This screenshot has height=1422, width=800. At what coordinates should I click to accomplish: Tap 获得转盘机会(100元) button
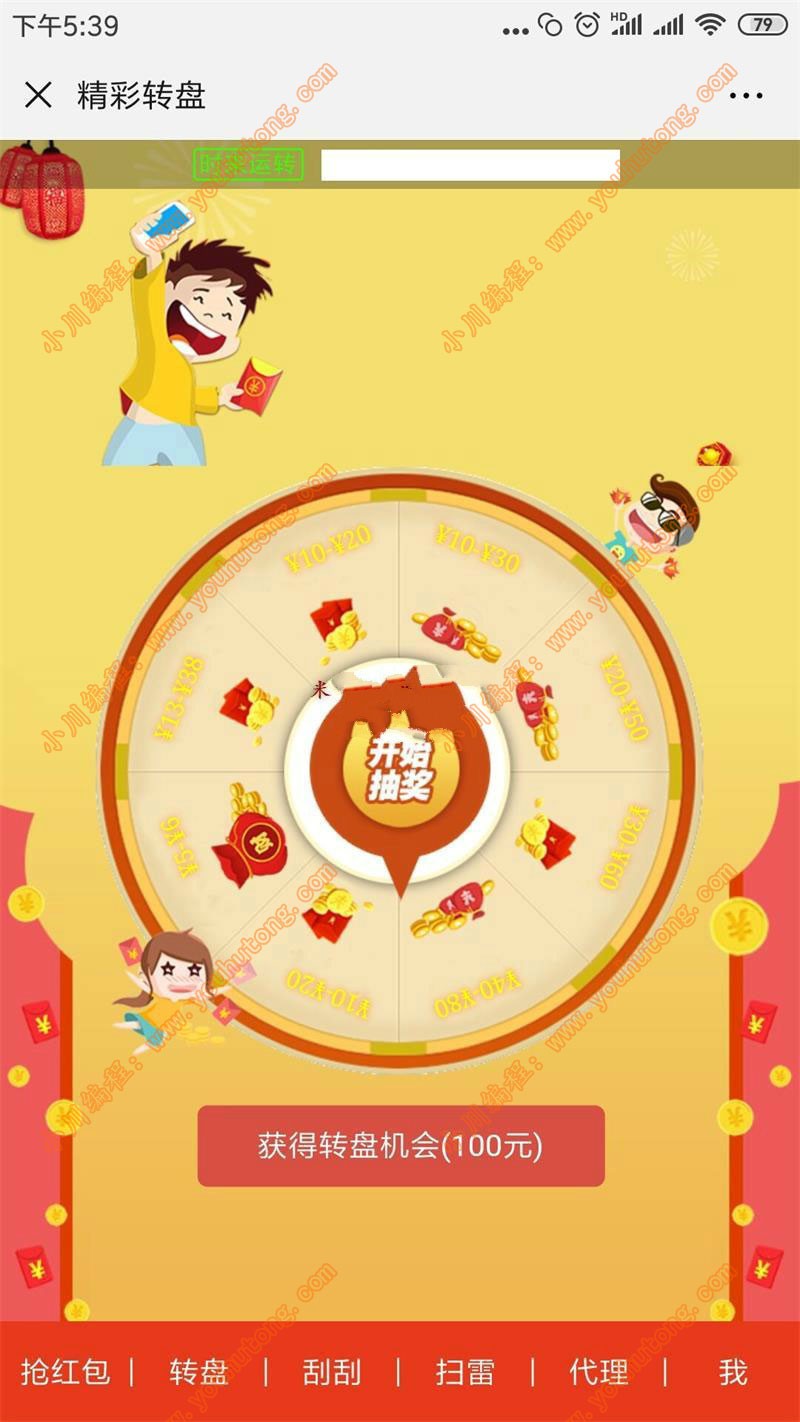pos(401,1146)
